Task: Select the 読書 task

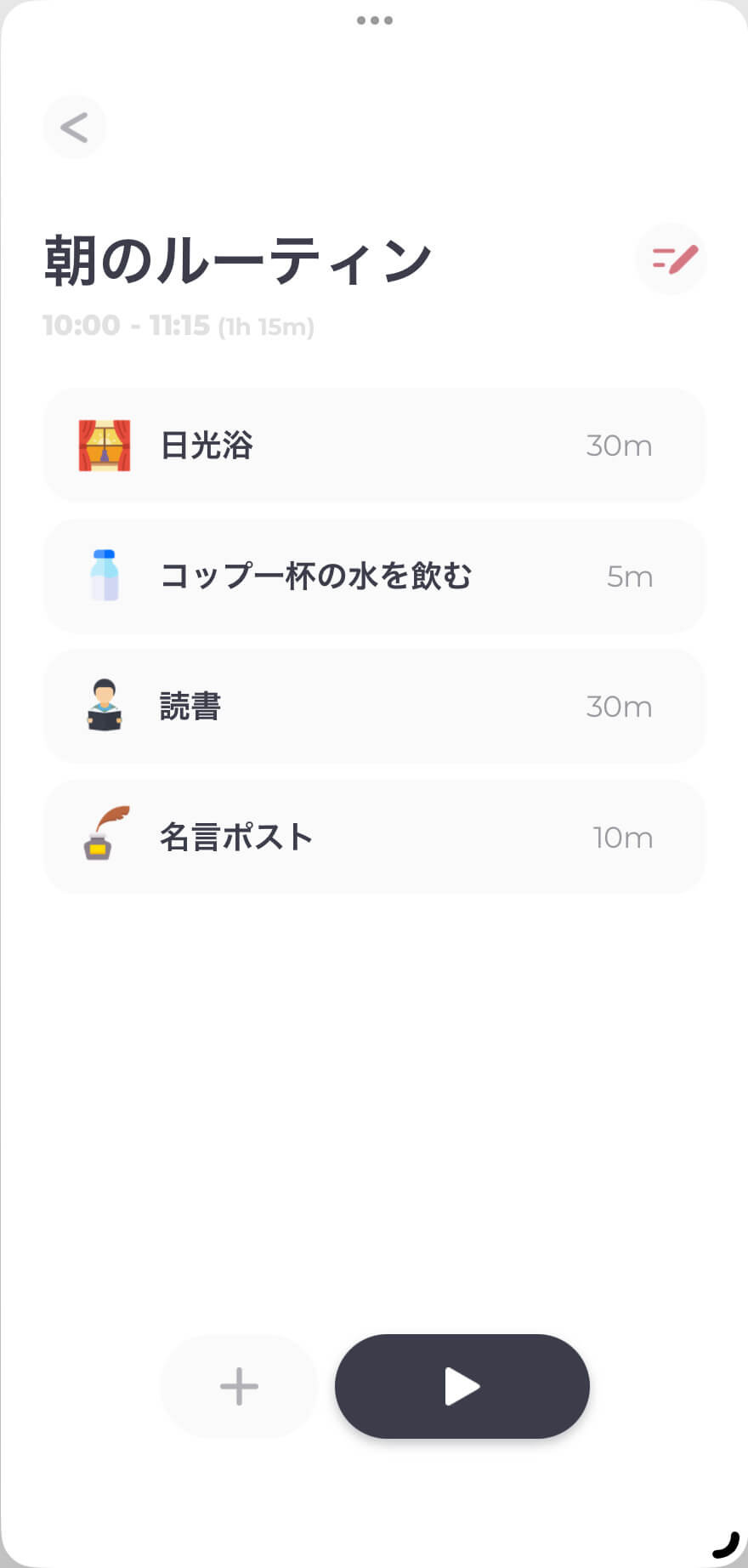Action: tap(374, 707)
